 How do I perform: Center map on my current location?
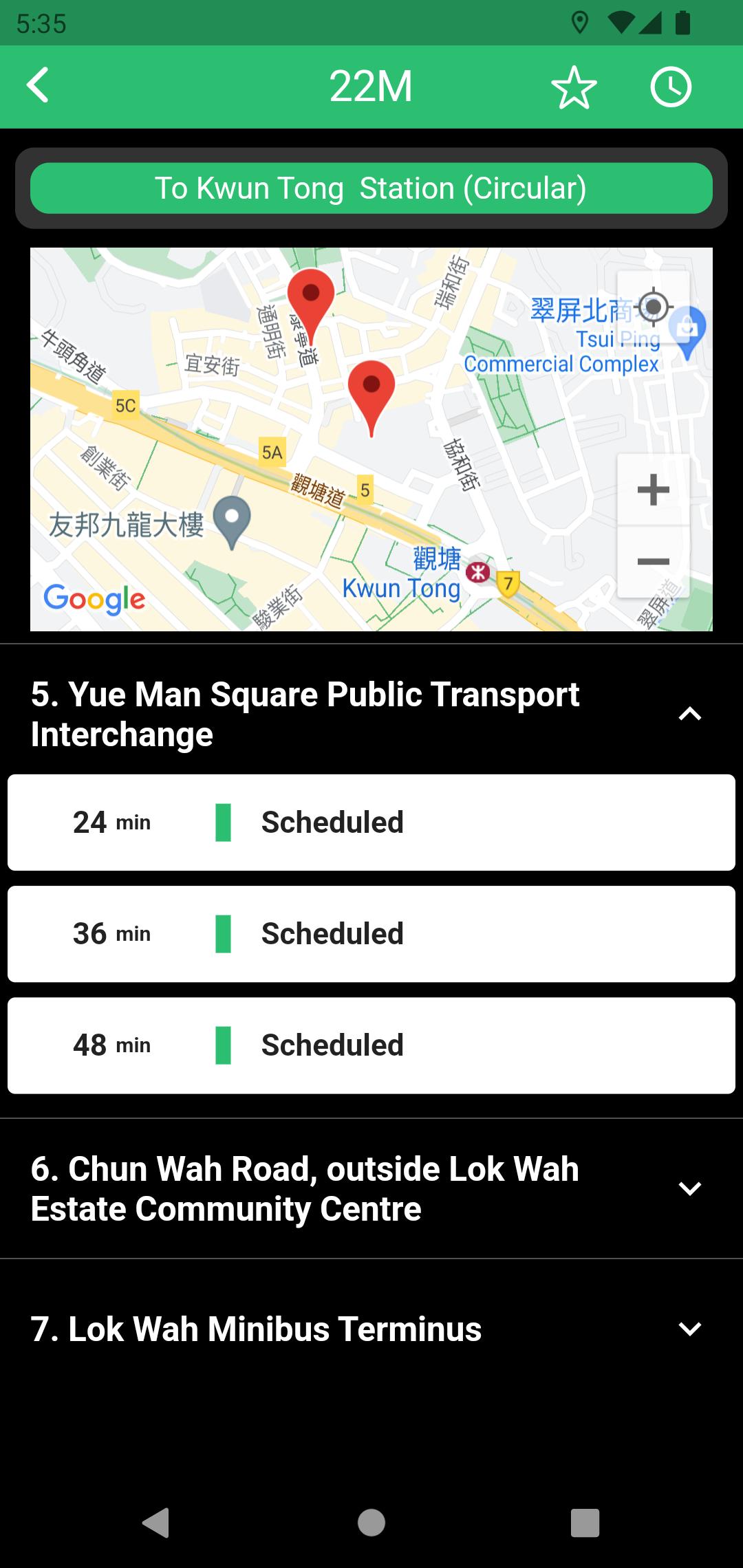[x=654, y=307]
